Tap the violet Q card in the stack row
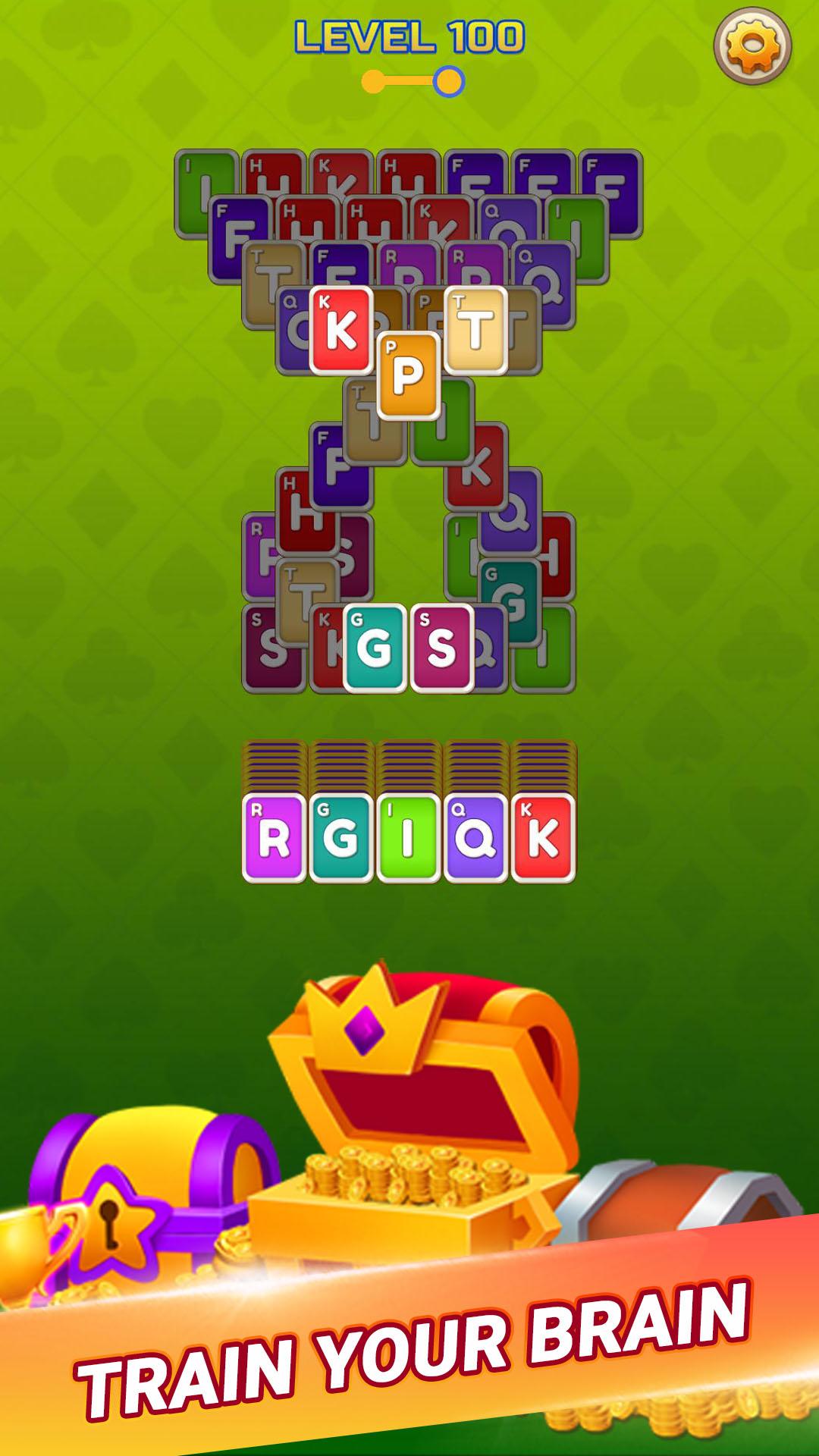This screenshot has width=819, height=1456. (x=475, y=838)
